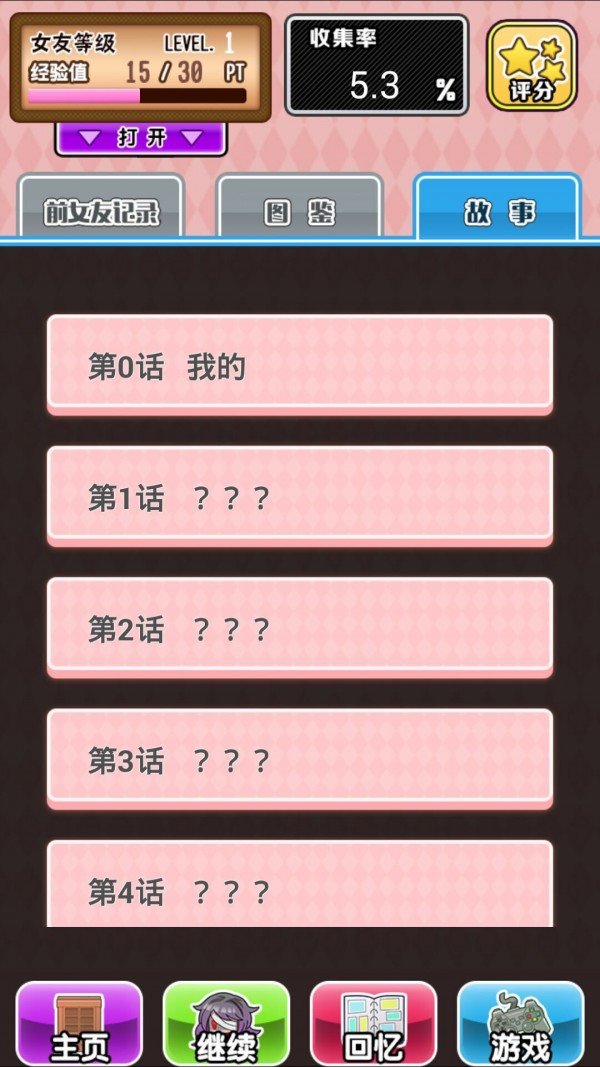Screen dimensions: 600x1067
Task: Select locked story 第2话
Action: (x=300, y=627)
